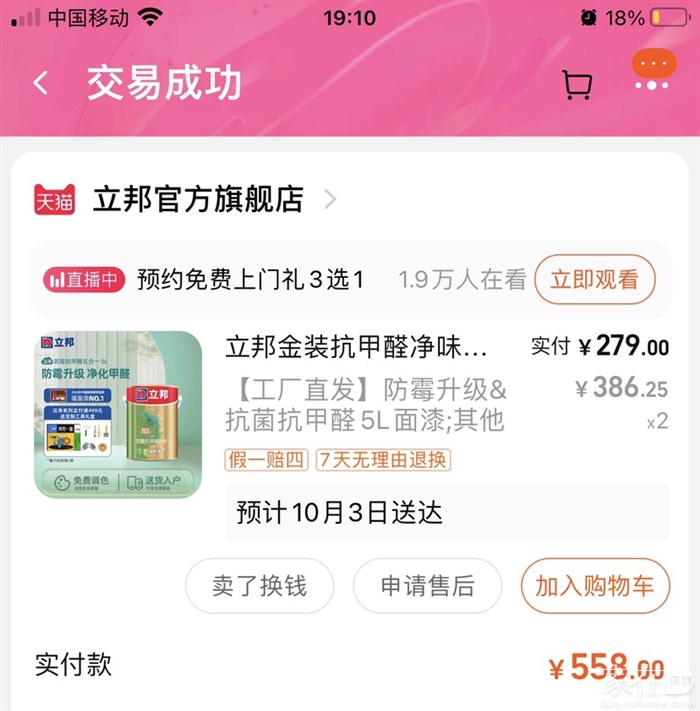
Task: Open the more options menu
Action: coord(654,72)
